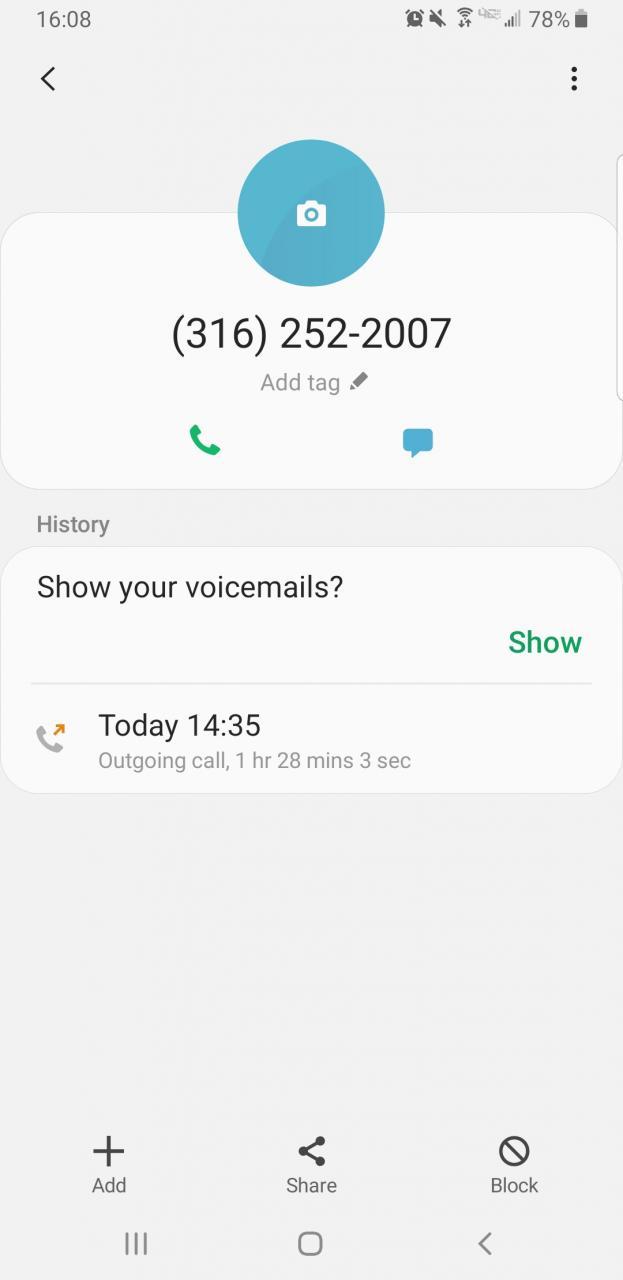This screenshot has width=623, height=1280.
Task: Share this number
Action: (311, 1165)
